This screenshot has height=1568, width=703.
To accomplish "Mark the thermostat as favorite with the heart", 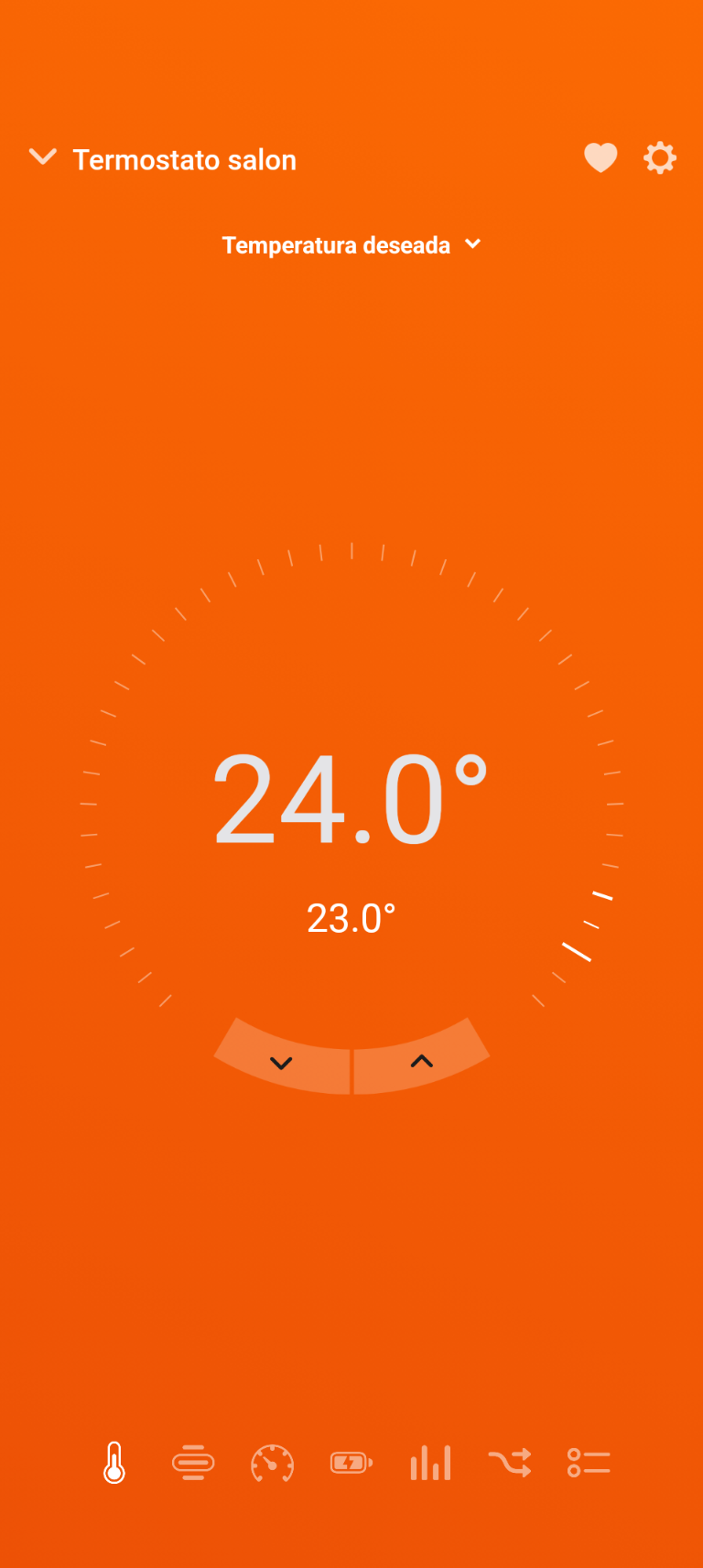I will click(600, 158).
